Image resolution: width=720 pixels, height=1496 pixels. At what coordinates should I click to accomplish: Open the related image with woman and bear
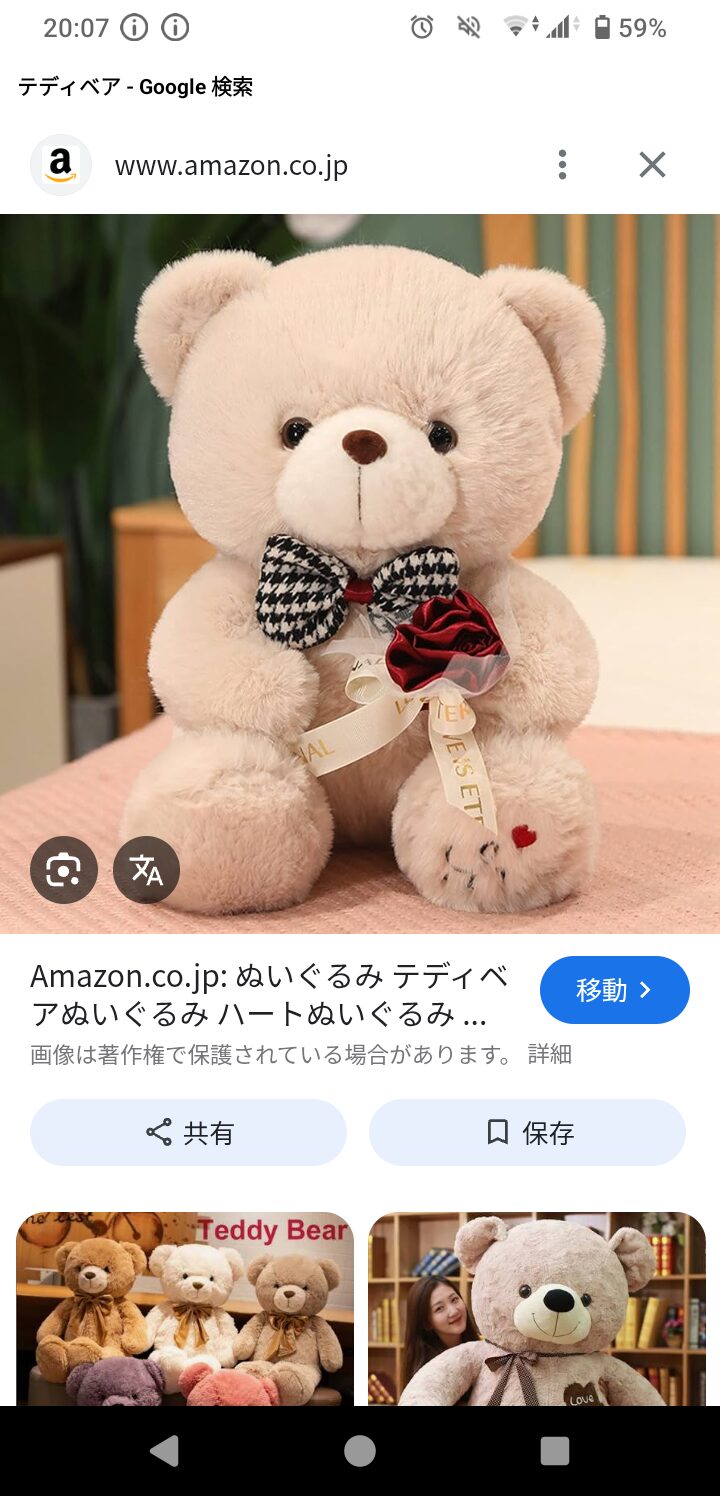click(537, 1308)
